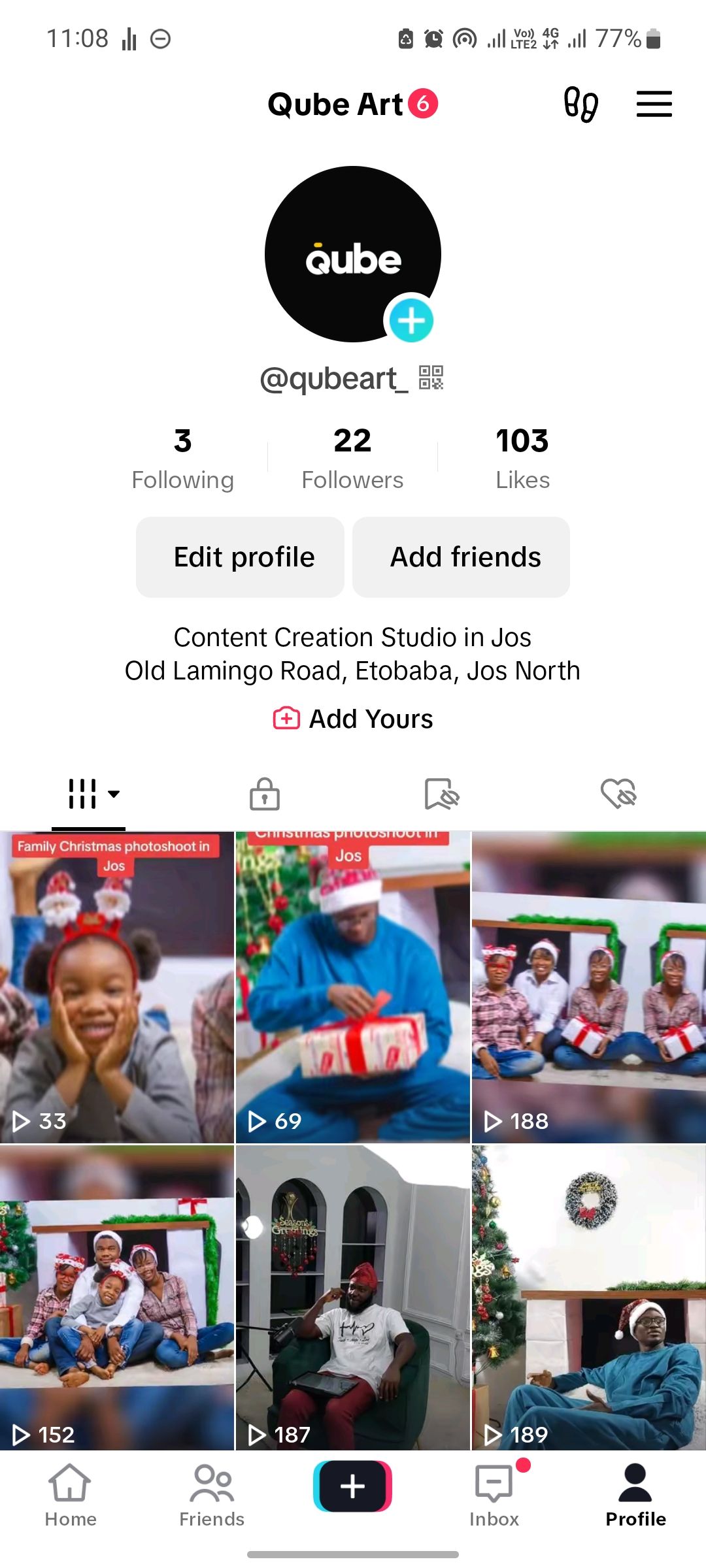Open the video with 33 views
The image size is (706, 1568).
[x=117, y=987]
